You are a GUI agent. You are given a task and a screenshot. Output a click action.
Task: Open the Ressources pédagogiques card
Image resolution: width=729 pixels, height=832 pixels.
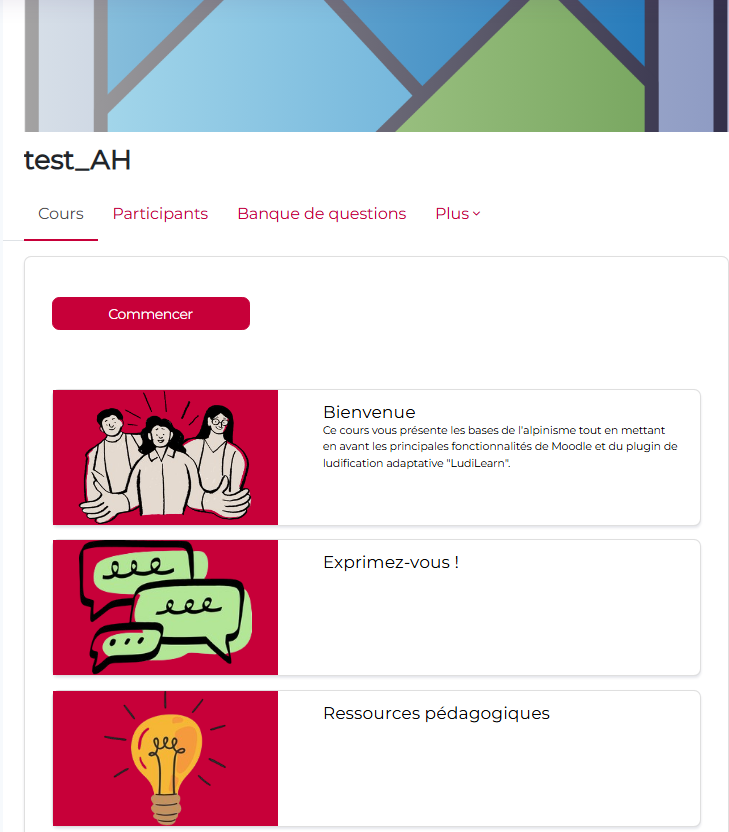(436, 713)
